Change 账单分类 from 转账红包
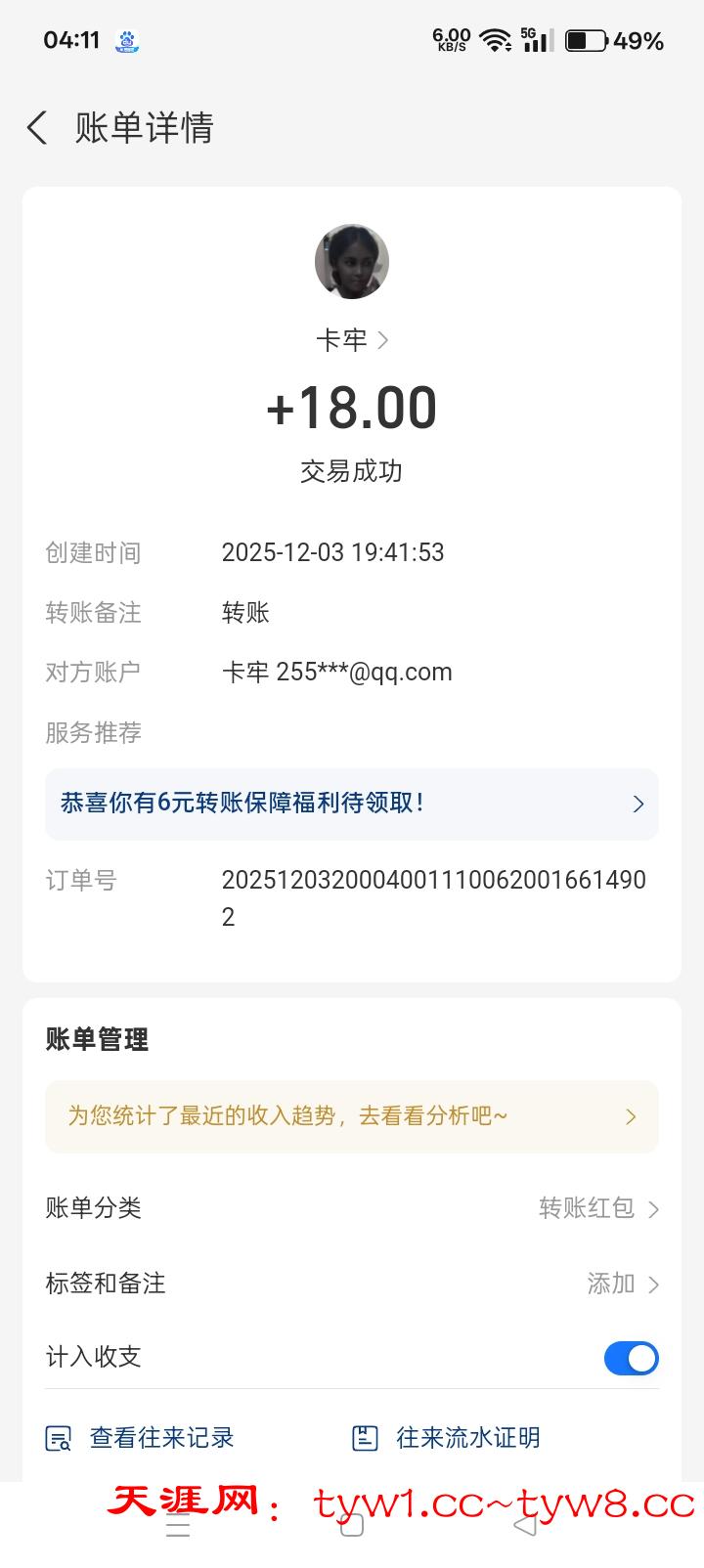This screenshot has height=1568, width=704. pyautogui.click(x=598, y=1208)
